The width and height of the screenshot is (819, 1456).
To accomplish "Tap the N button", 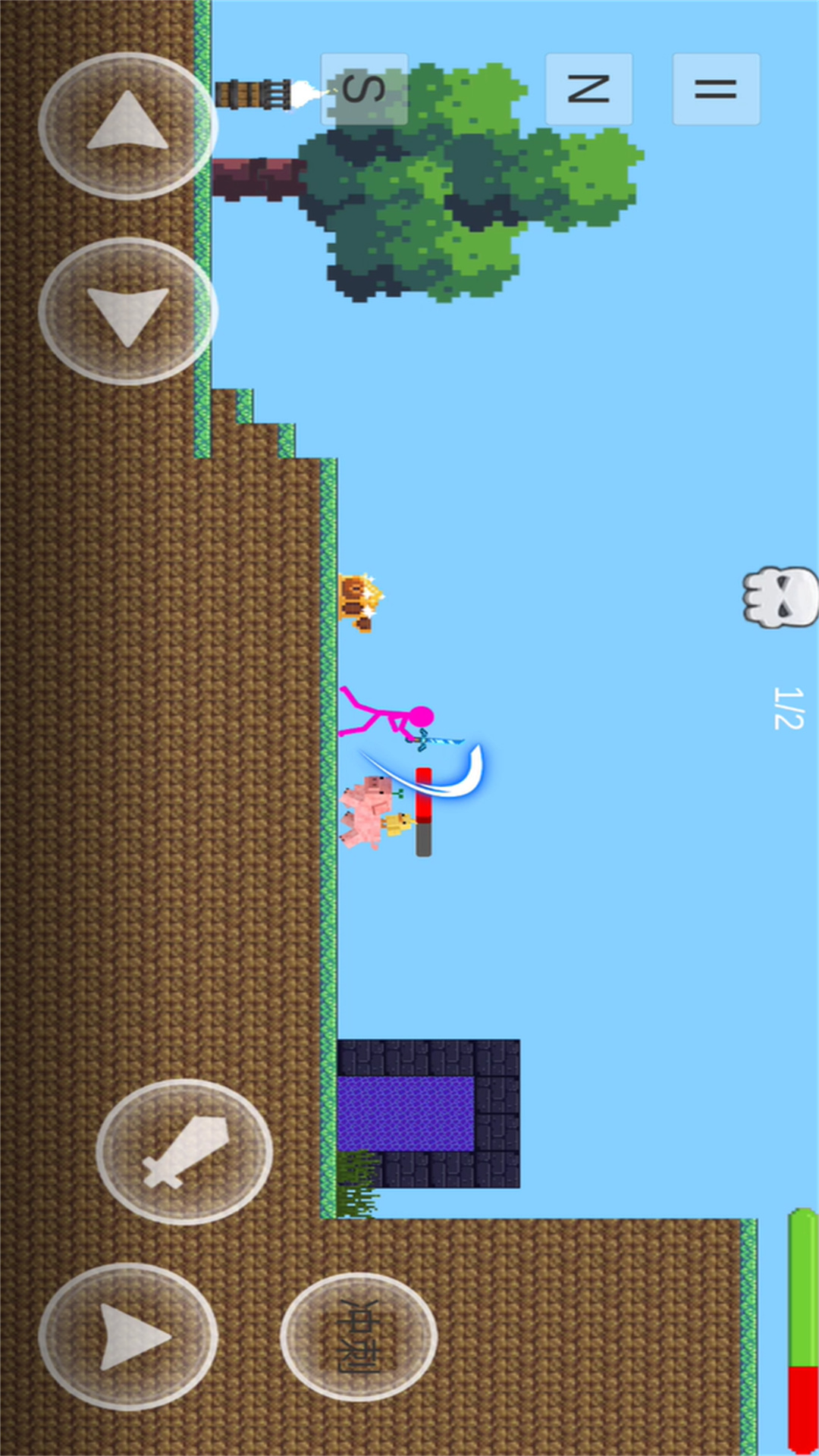I will tap(588, 89).
